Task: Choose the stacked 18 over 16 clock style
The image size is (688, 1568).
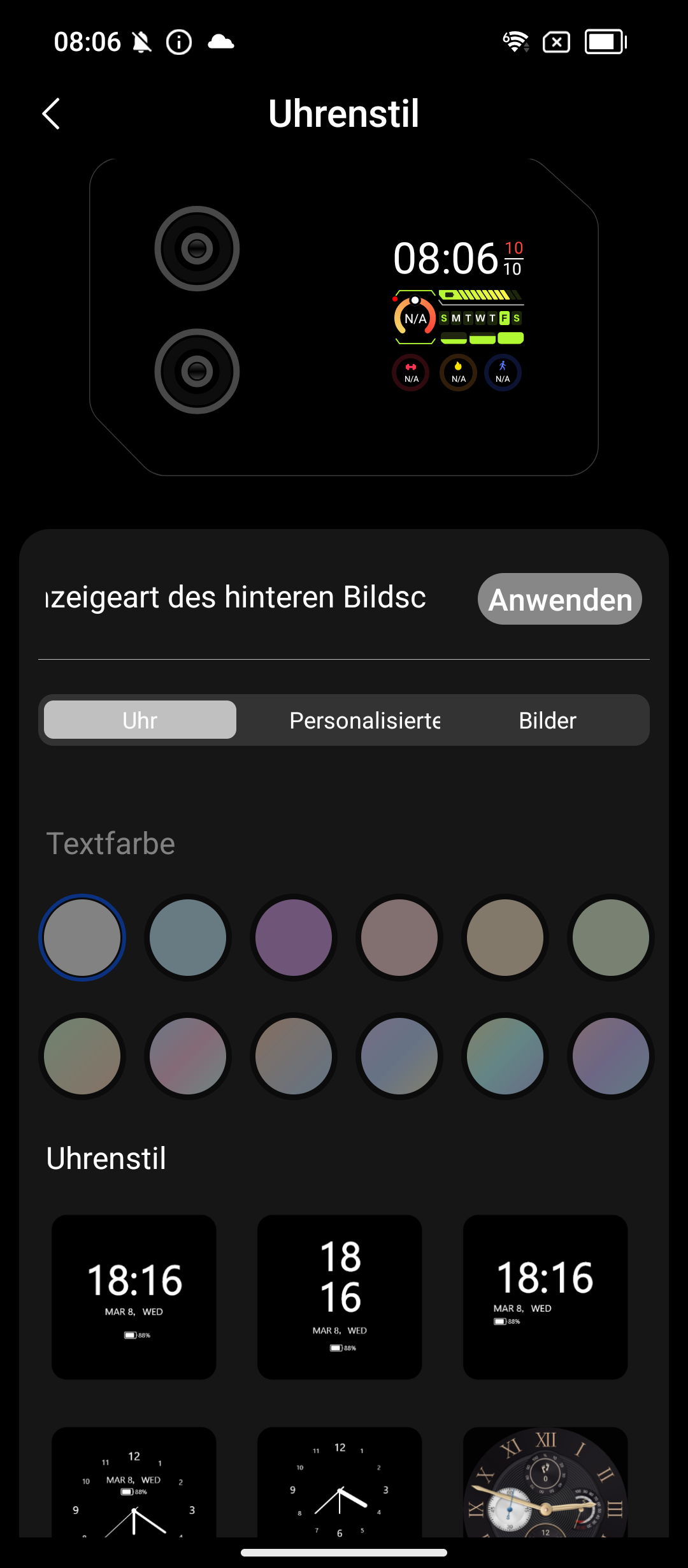Action: pyautogui.click(x=340, y=1297)
